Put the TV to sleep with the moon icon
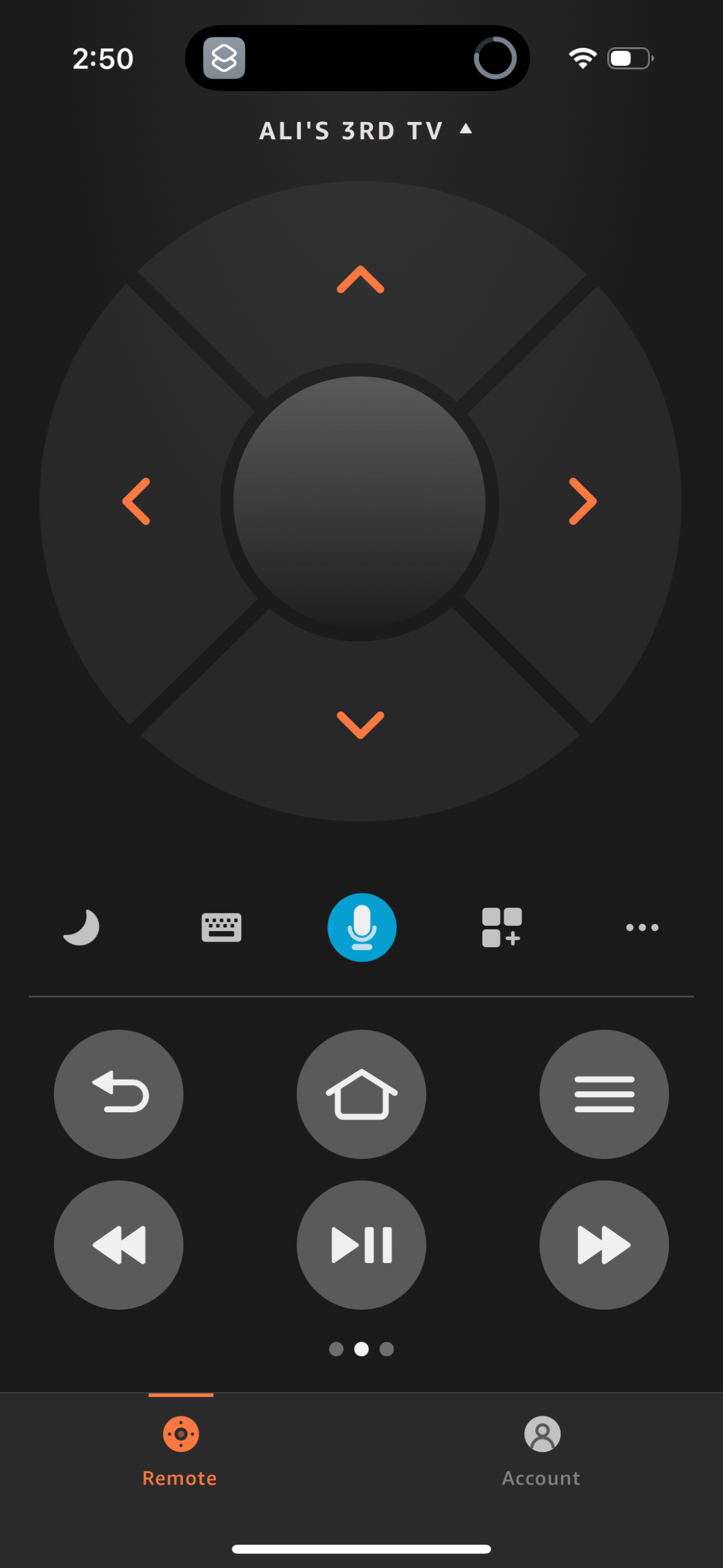Screen dimensions: 723x1568 coord(80,927)
